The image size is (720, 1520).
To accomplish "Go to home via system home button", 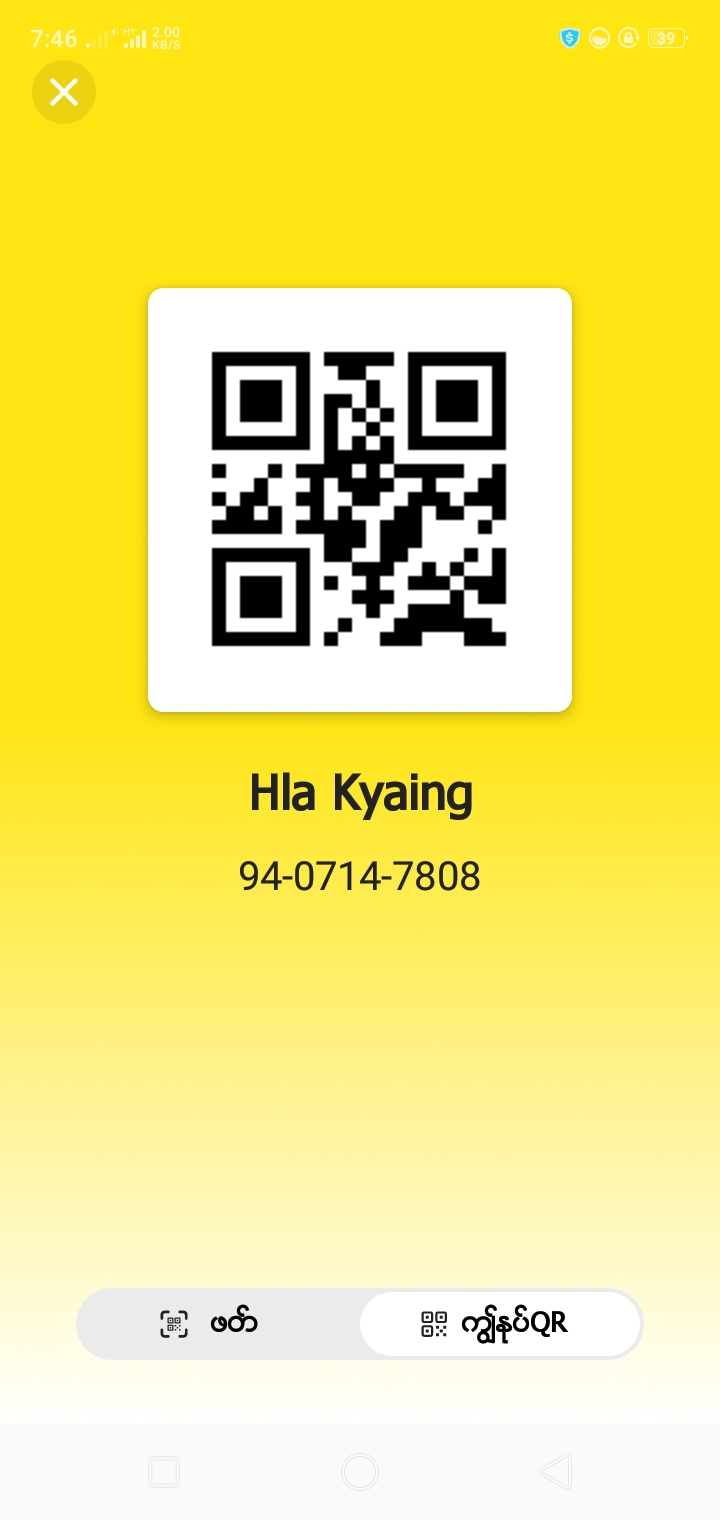I will click(x=360, y=1471).
